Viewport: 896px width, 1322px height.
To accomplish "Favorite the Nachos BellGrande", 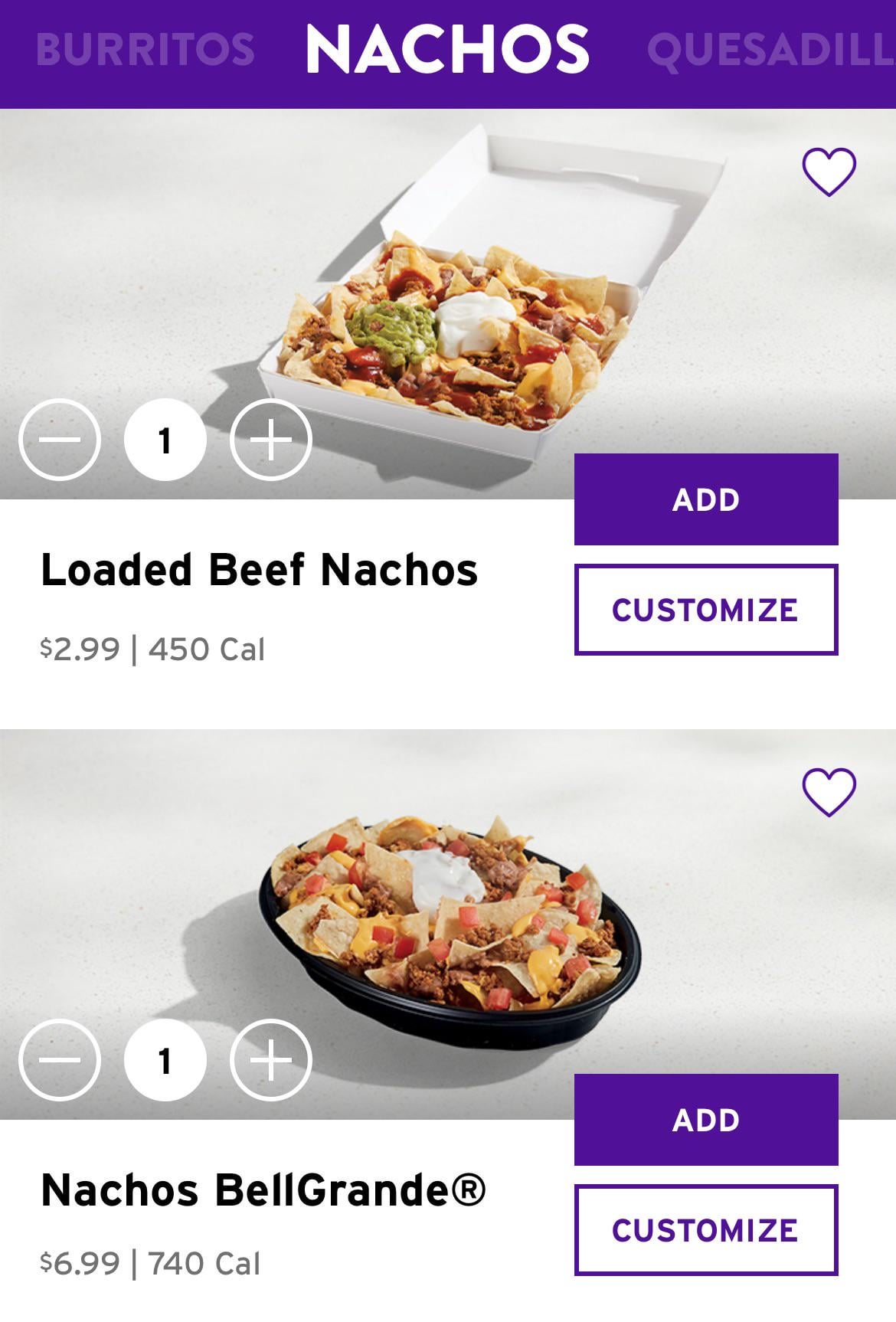I will (829, 791).
